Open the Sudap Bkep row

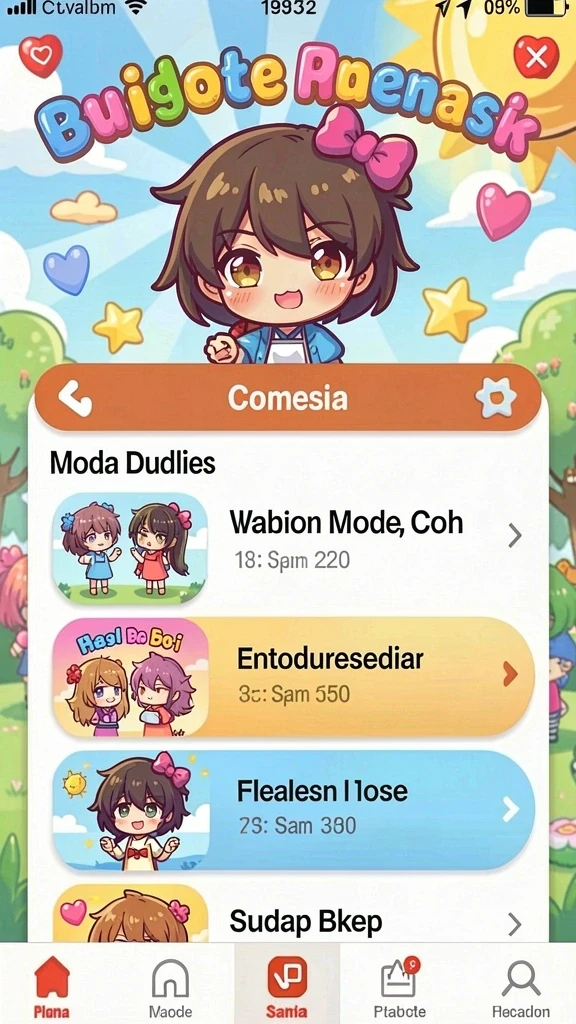[x=293, y=913]
